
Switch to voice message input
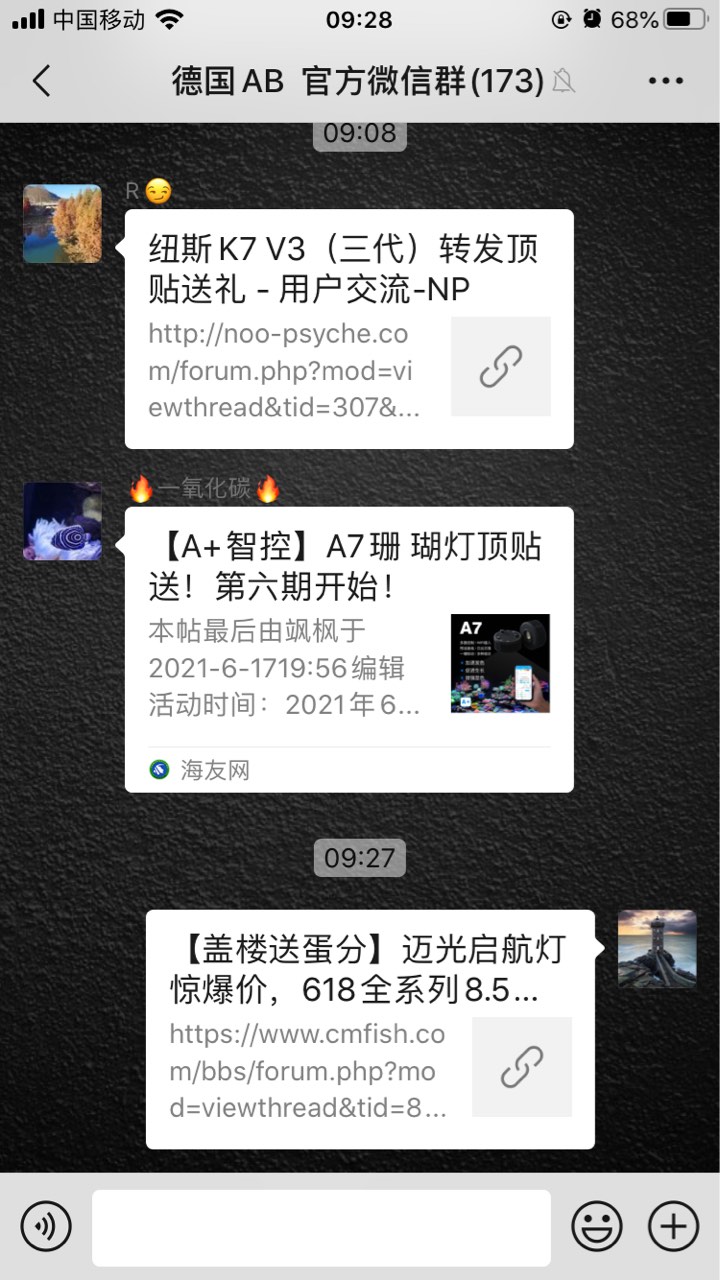[46, 1226]
